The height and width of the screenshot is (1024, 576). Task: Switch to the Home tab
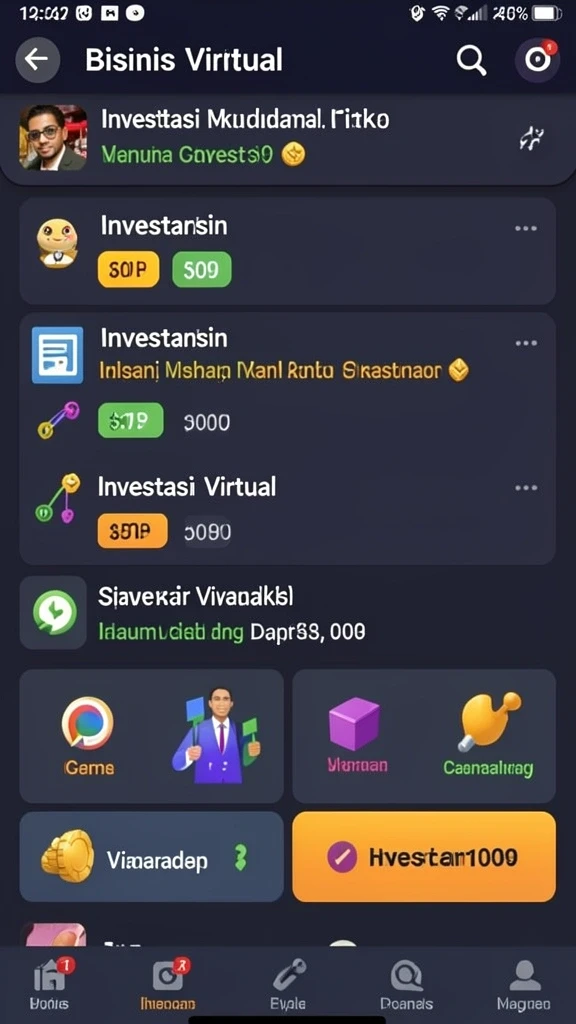coord(50,984)
